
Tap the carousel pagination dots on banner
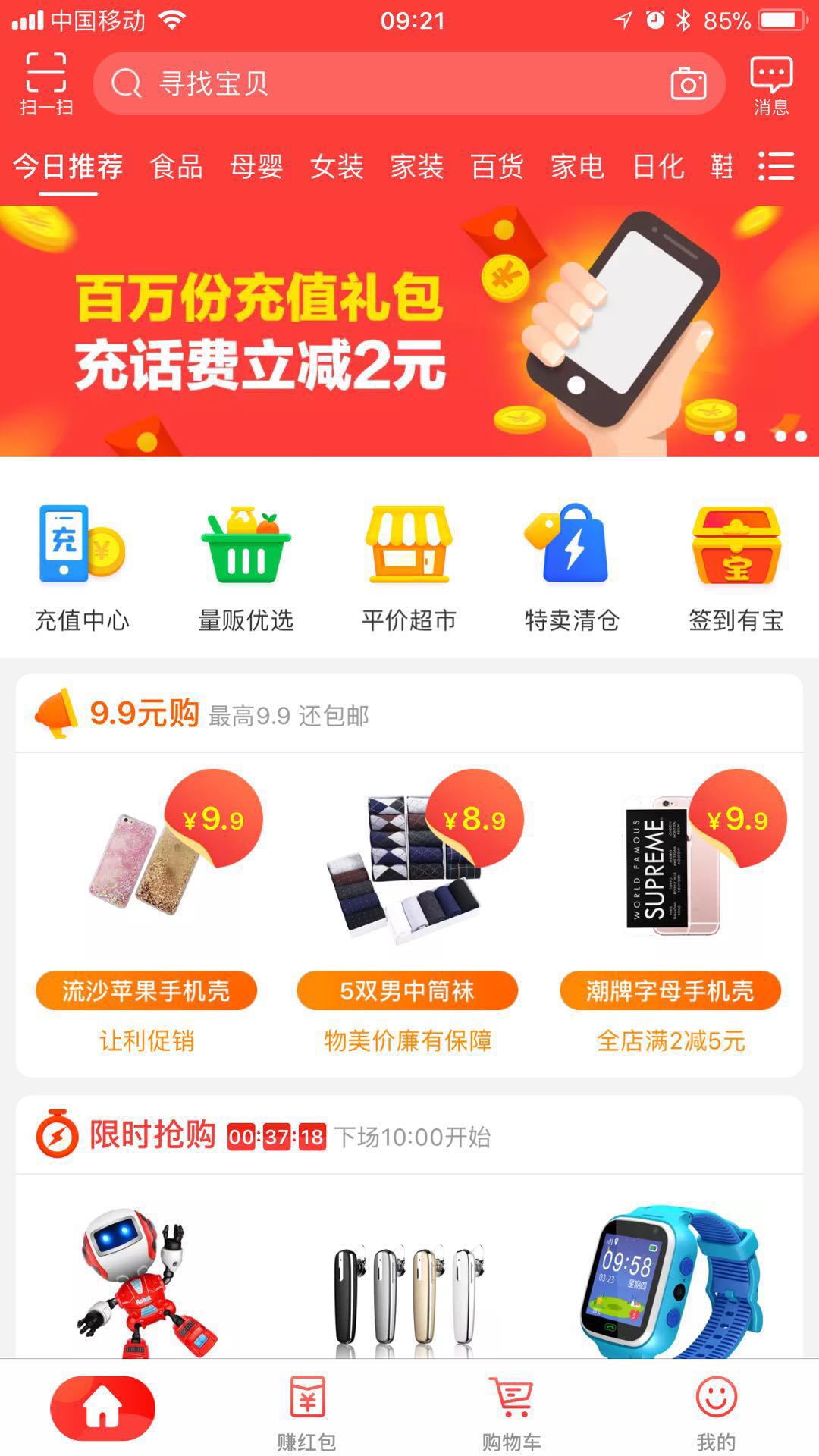762,435
